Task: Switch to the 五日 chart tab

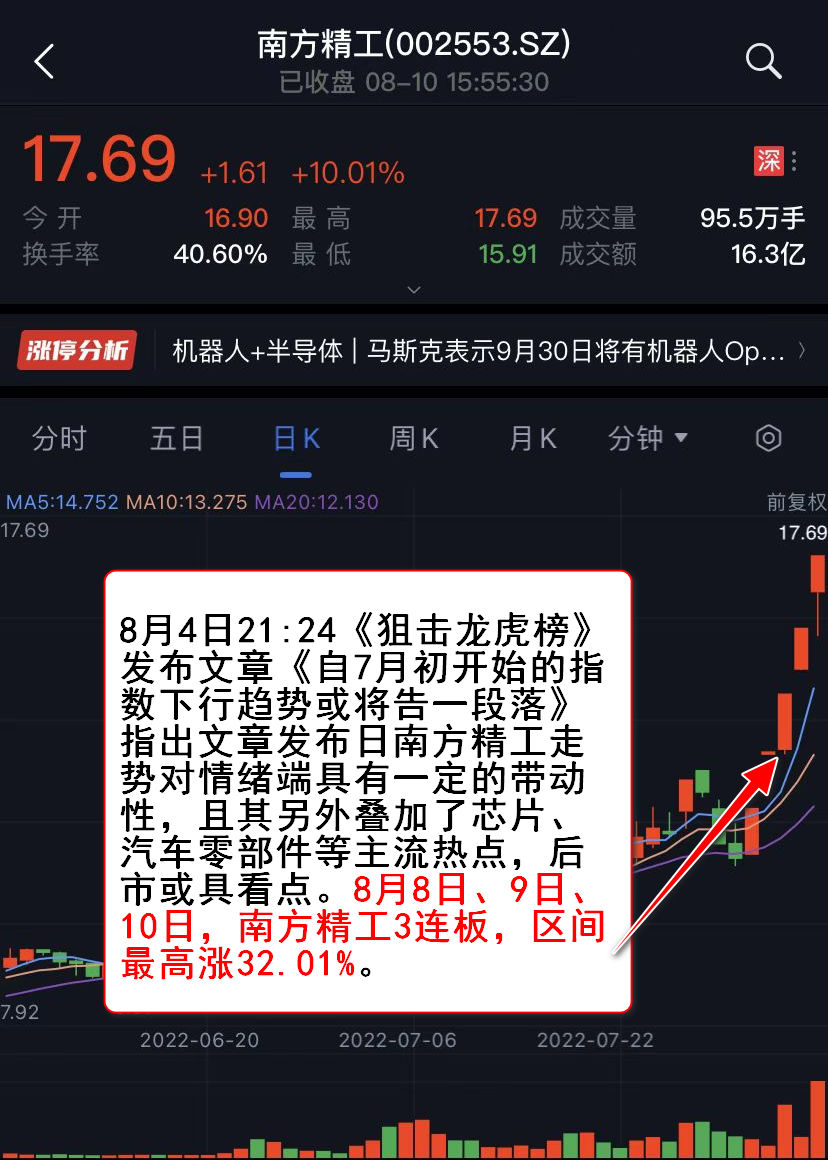Action: [177, 438]
